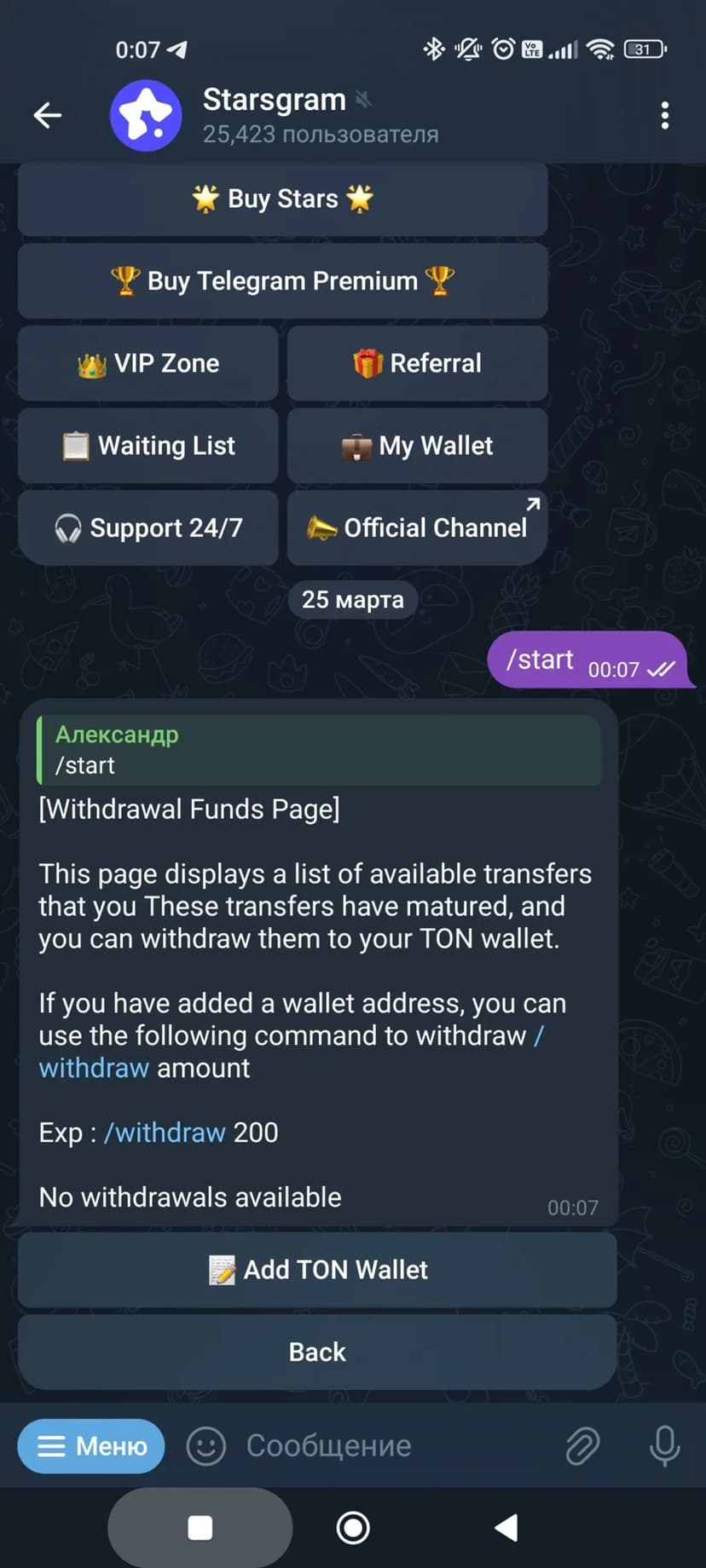Open the bot Меню commands
This screenshot has height=1568, width=706.
click(91, 1446)
